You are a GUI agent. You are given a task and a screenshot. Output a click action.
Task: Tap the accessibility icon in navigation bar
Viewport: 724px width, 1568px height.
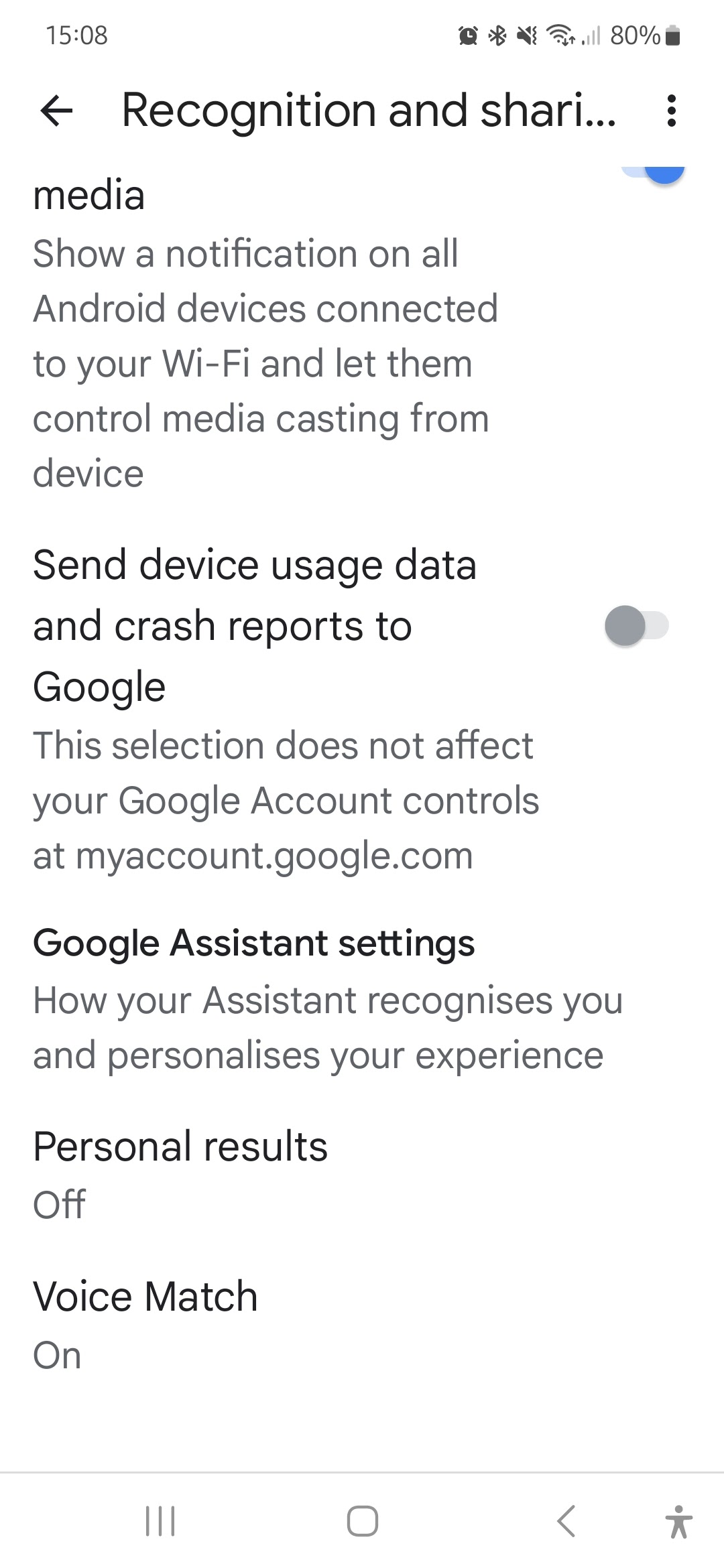pyautogui.click(x=680, y=1520)
